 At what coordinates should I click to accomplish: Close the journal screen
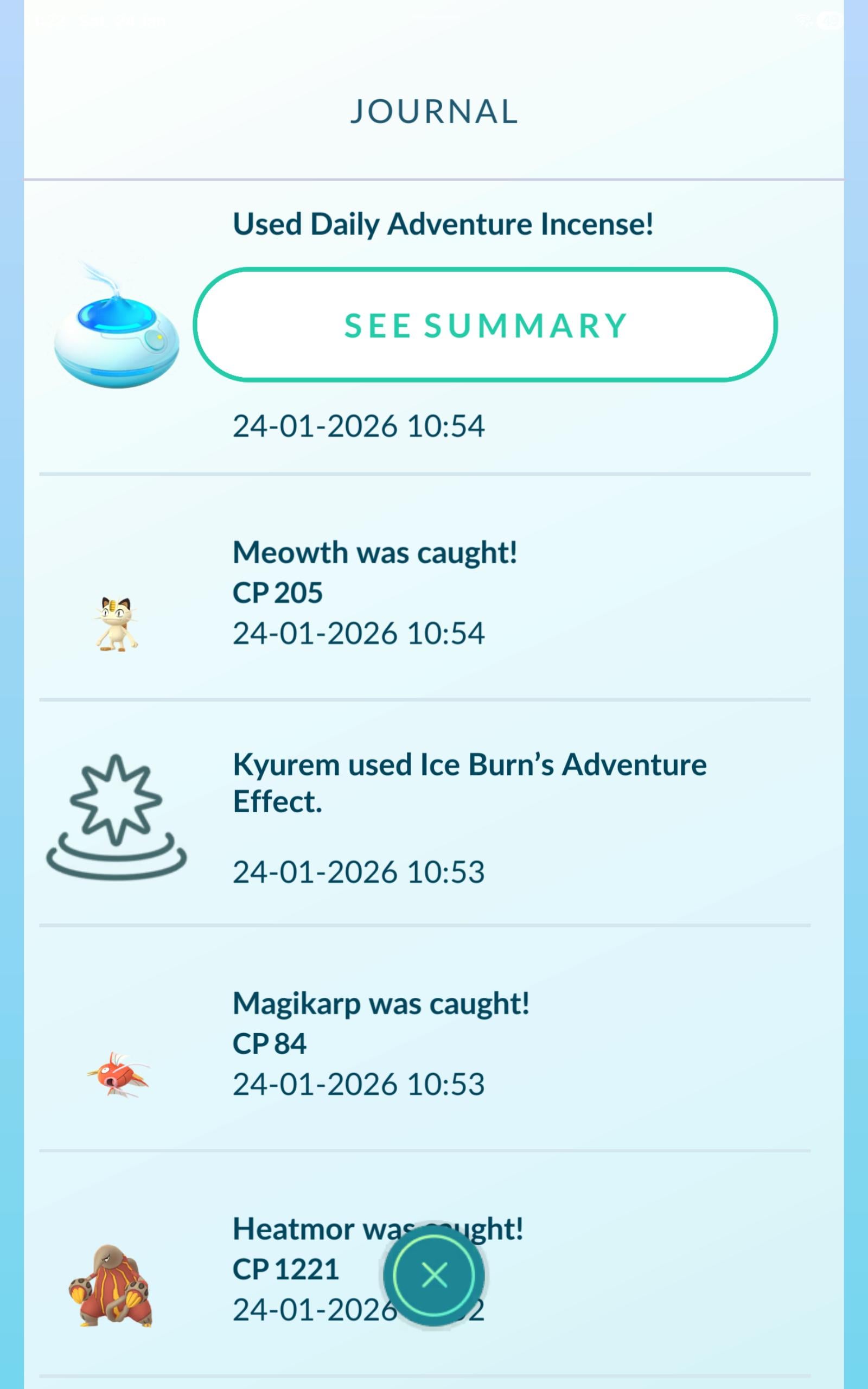click(434, 1276)
